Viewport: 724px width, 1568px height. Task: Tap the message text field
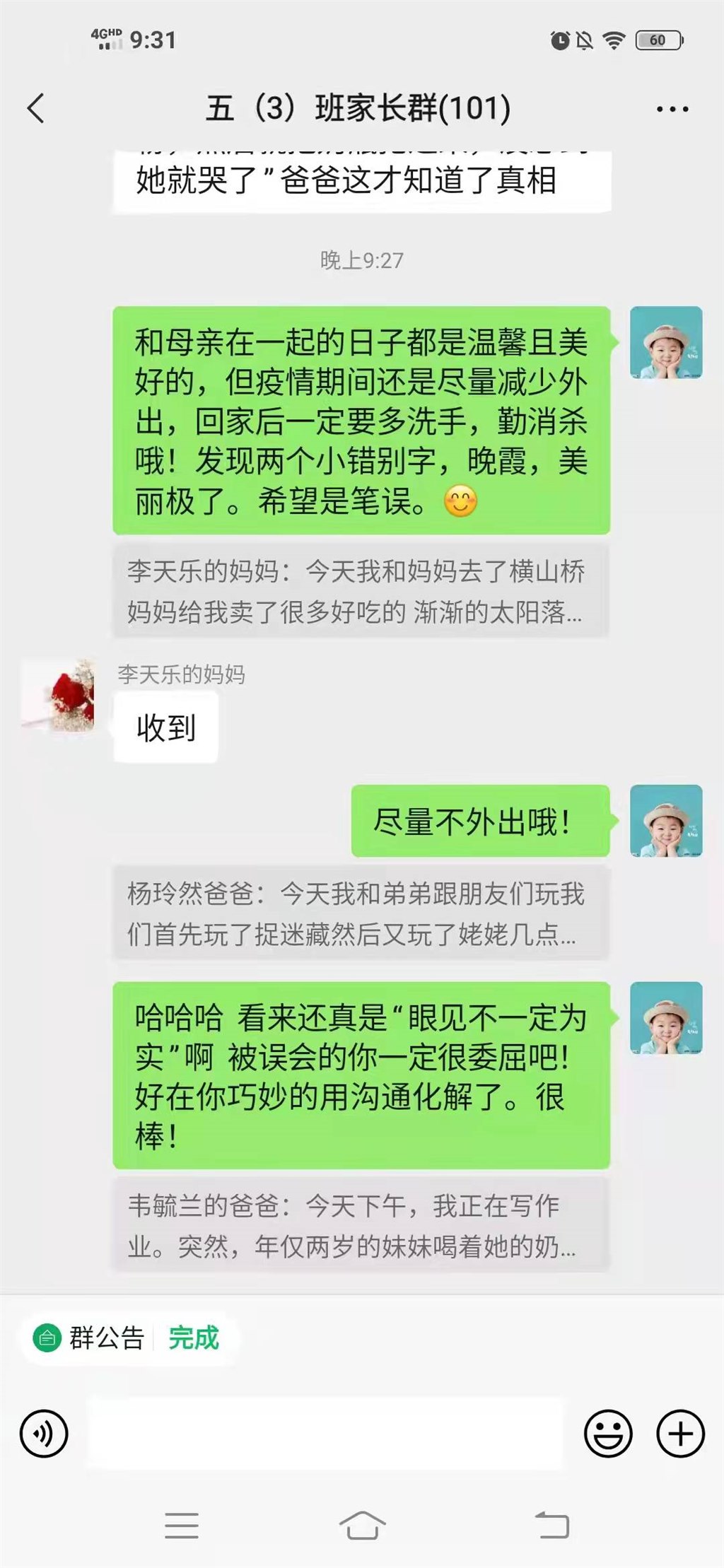[x=325, y=1434]
